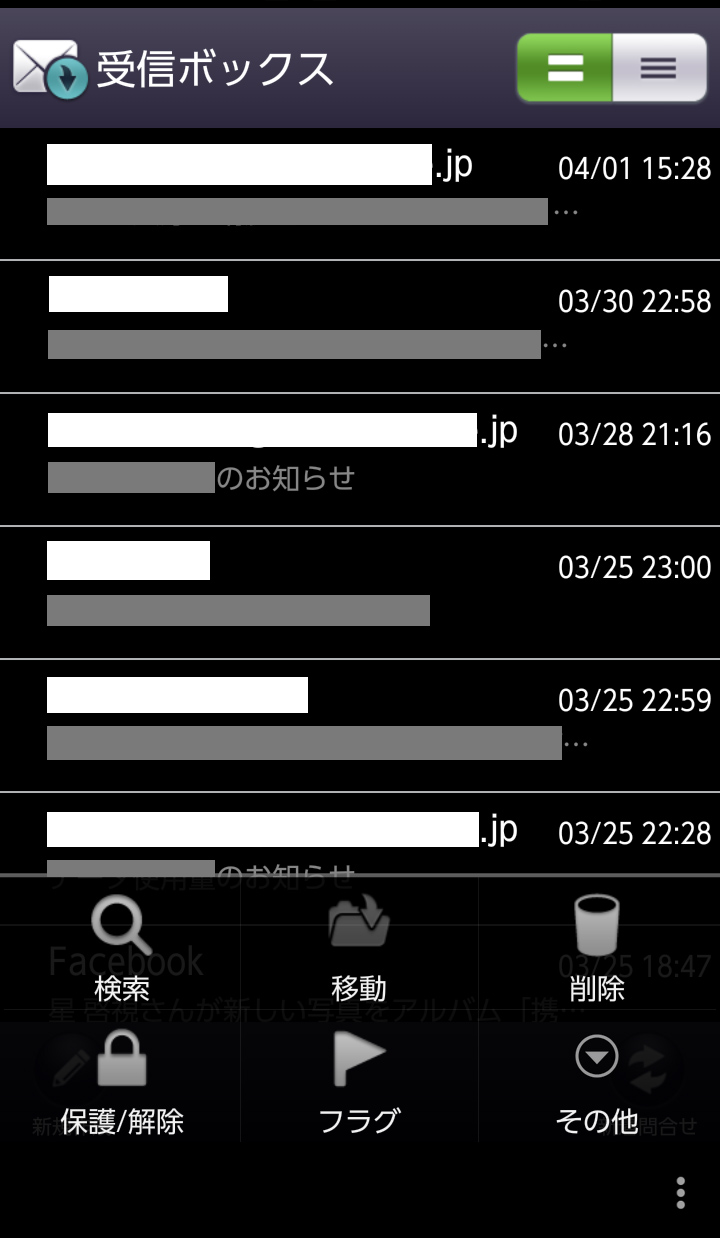Open the three-dot system menu button
720x1238 pixels.
coord(680,1193)
